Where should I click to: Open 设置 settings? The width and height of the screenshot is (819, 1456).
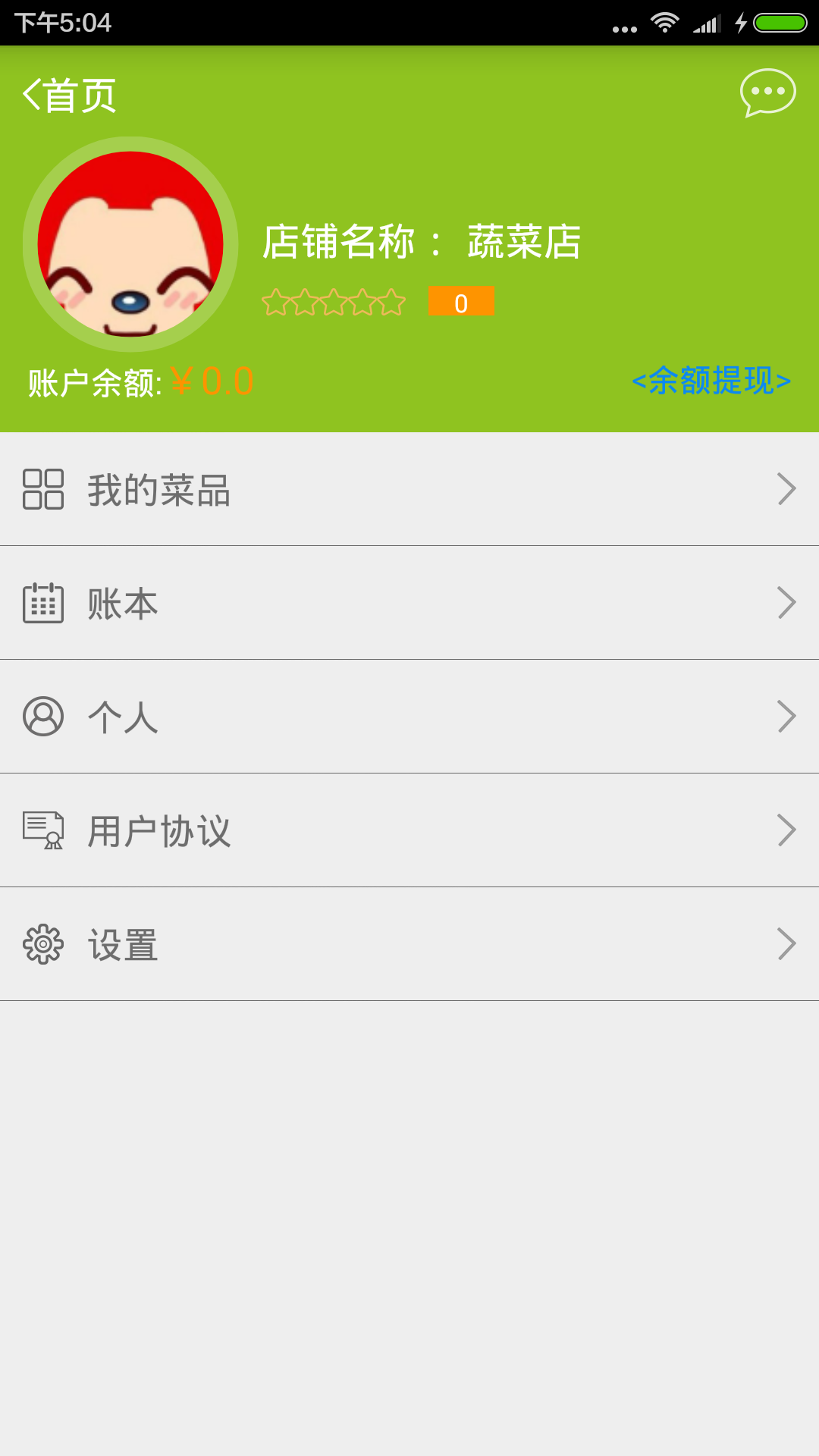pos(409,944)
